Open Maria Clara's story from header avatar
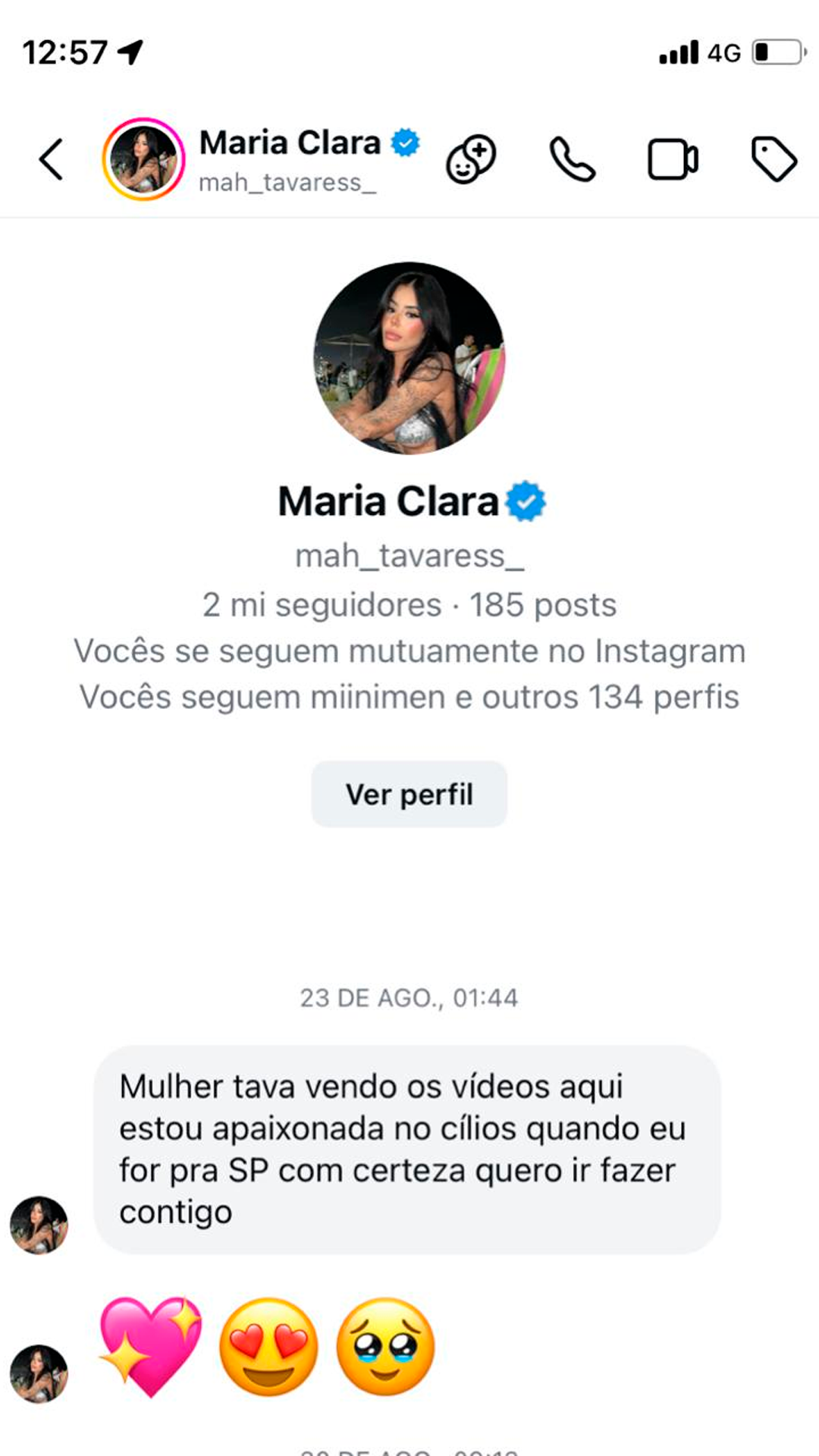The width and height of the screenshot is (819, 1456). click(x=143, y=159)
